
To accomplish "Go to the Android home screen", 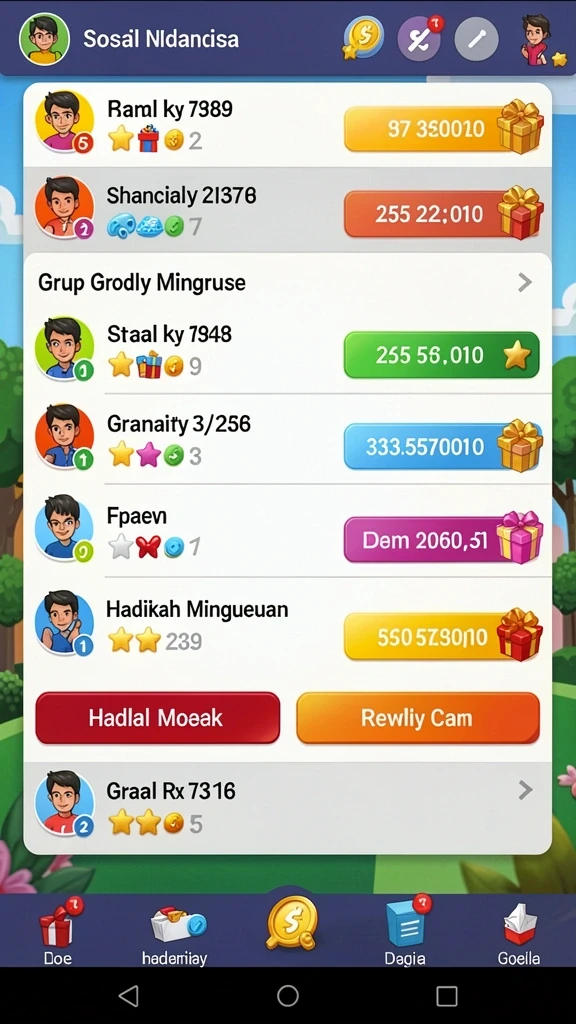I will click(x=288, y=996).
